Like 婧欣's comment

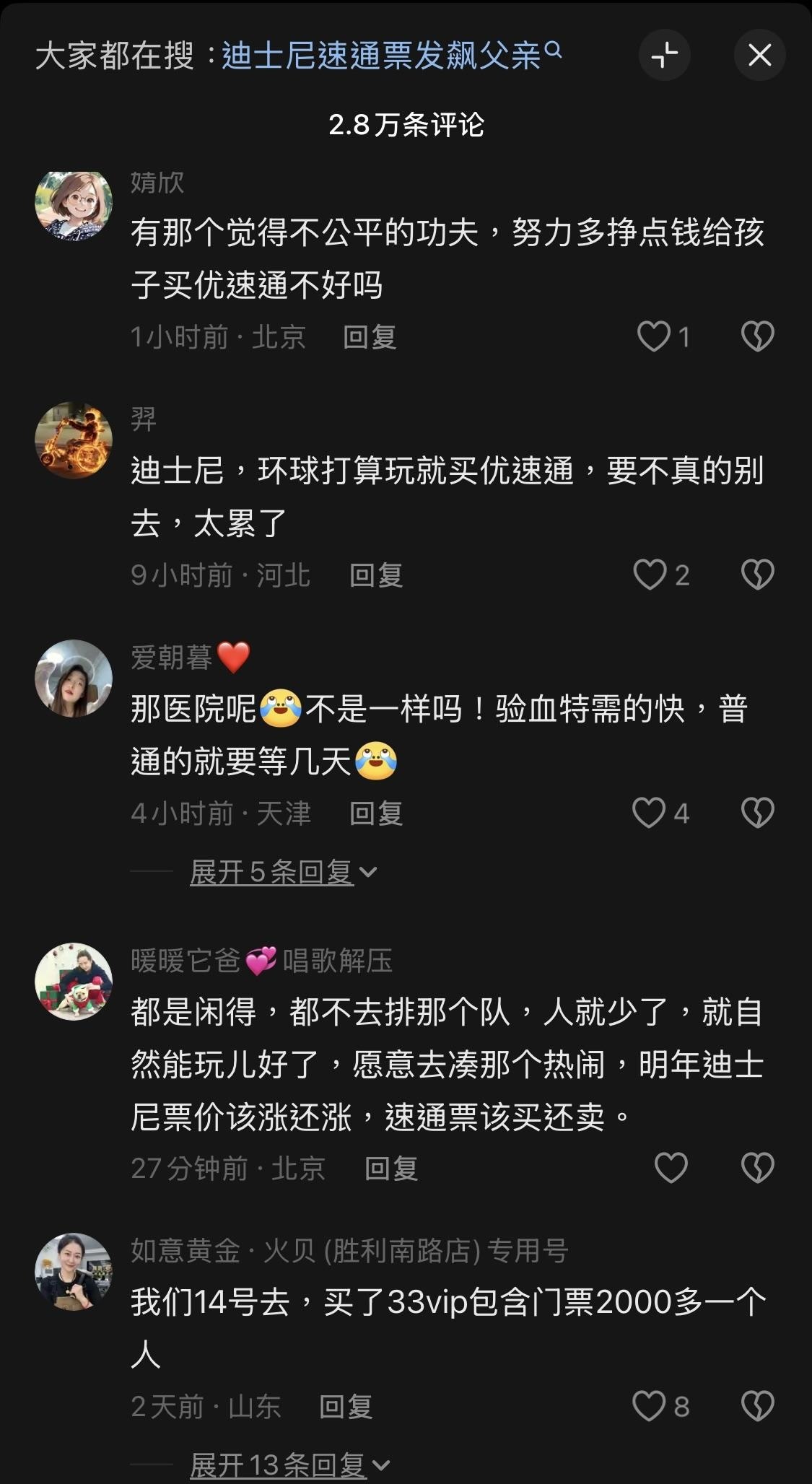654,336
